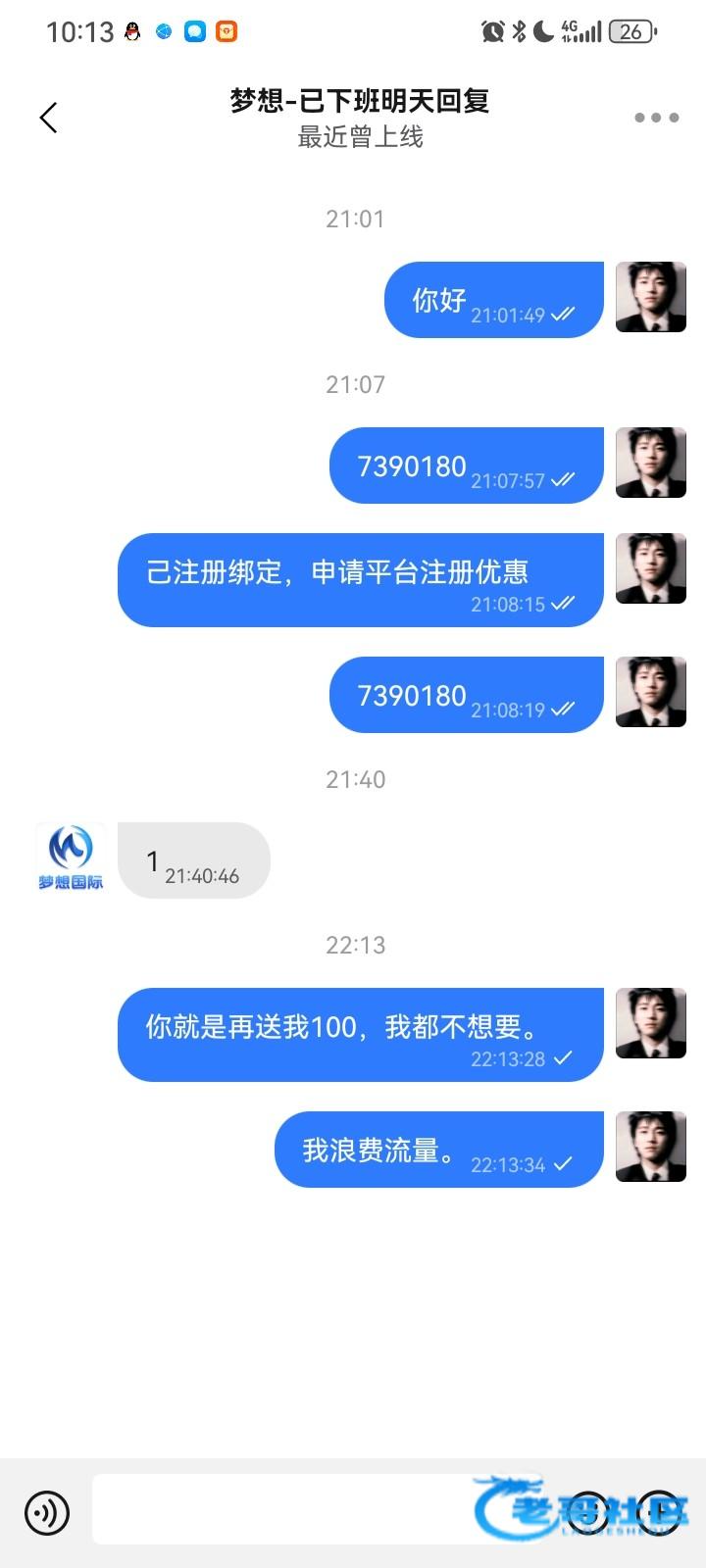This screenshot has height=1568, width=706.
Task: Open the three-dot overflow menu
Action: (x=656, y=118)
